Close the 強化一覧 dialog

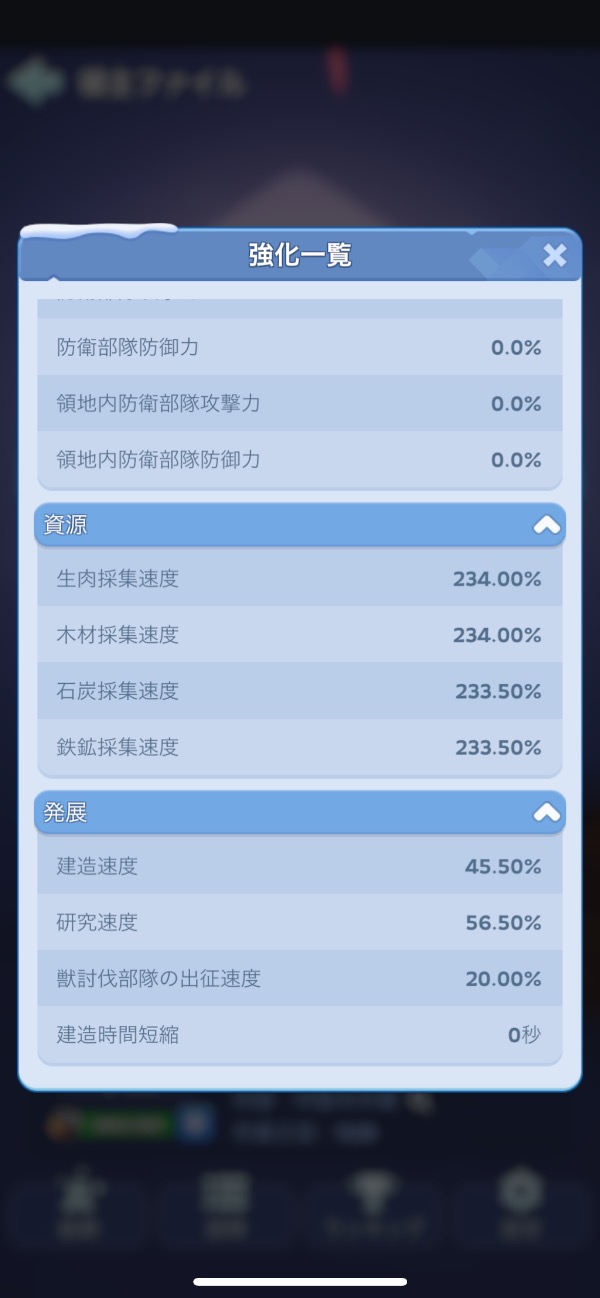pyautogui.click(x=555, y=256)
